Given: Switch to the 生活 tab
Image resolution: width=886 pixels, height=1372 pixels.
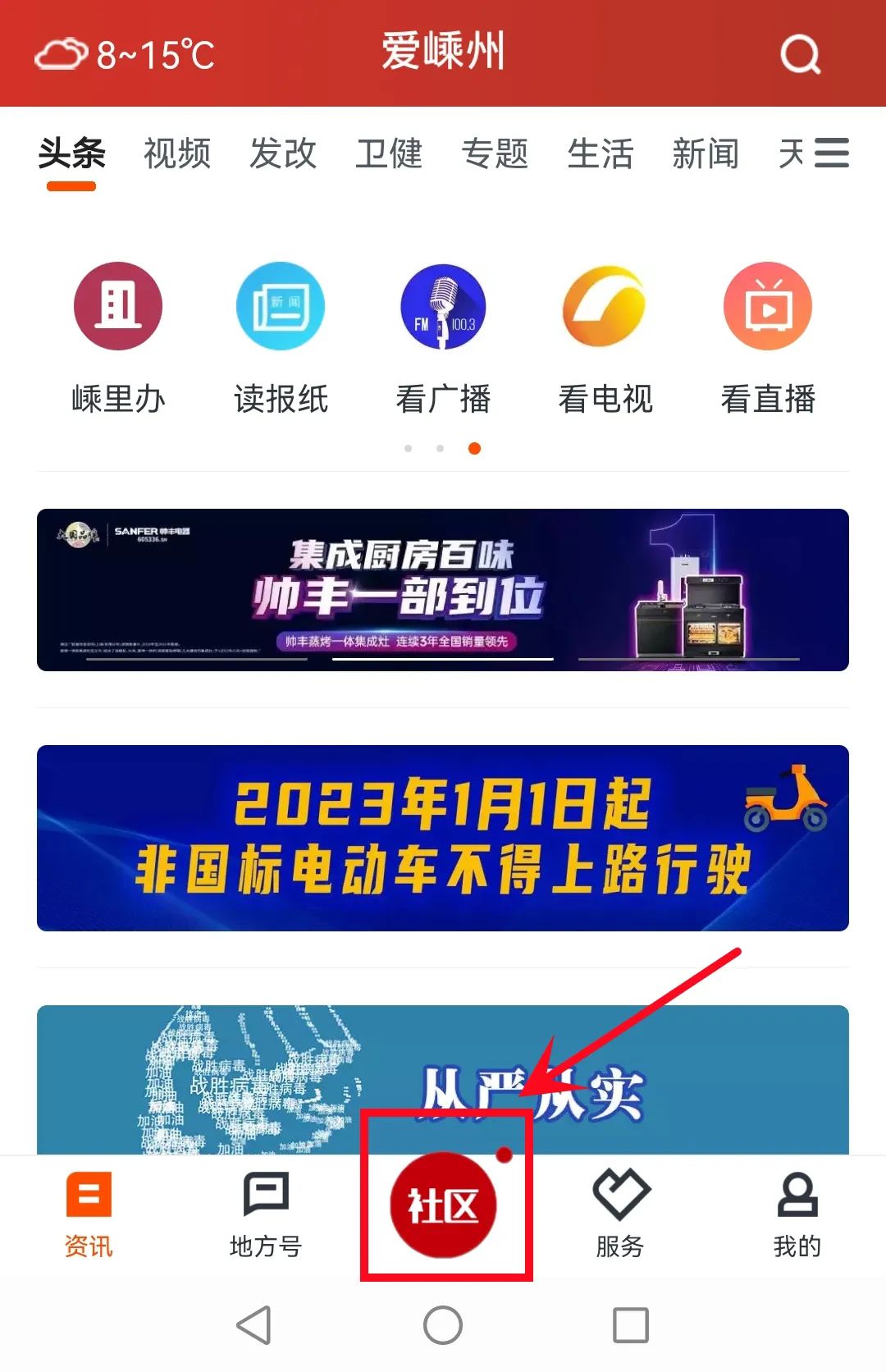Looking at the screenshot, I should [601, 153].
